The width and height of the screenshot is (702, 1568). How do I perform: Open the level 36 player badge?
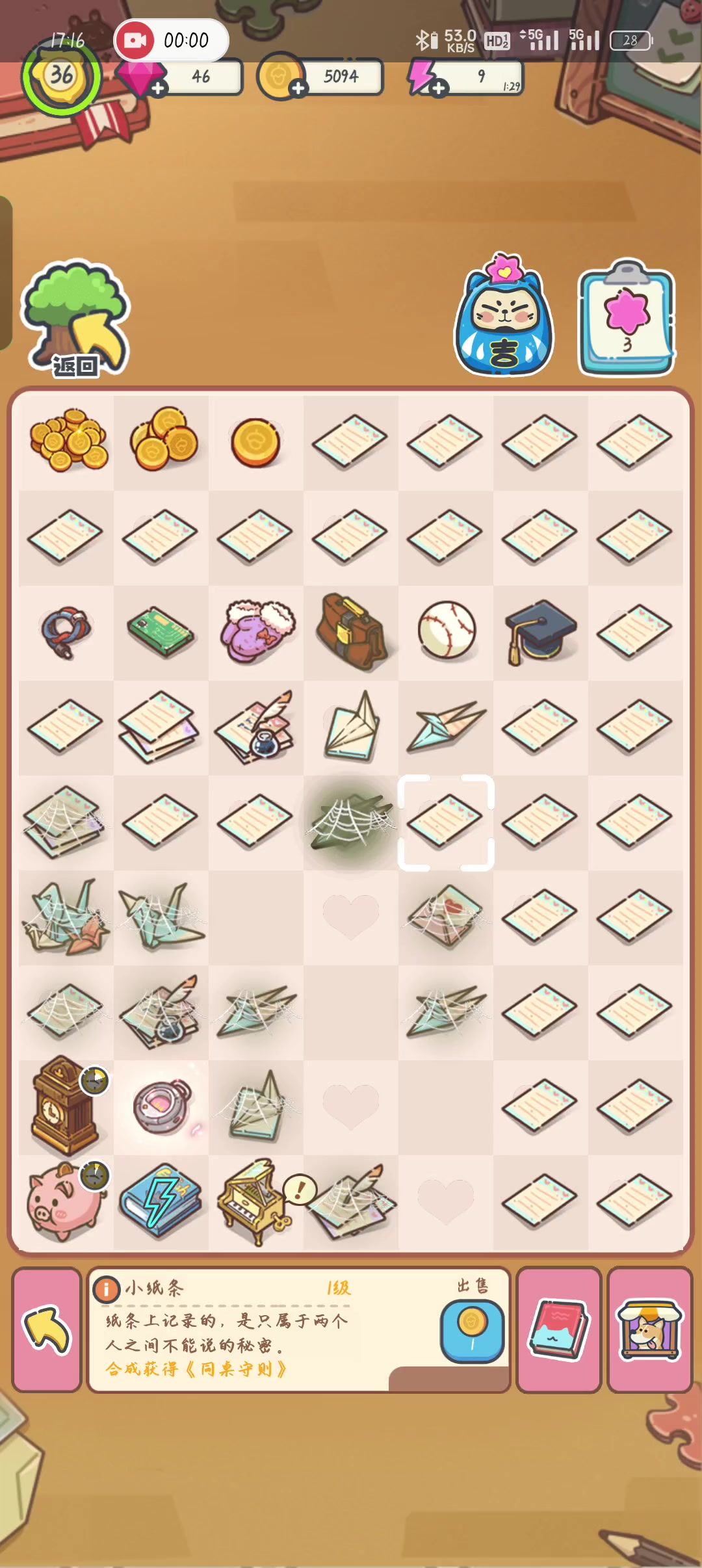[61, 76]
